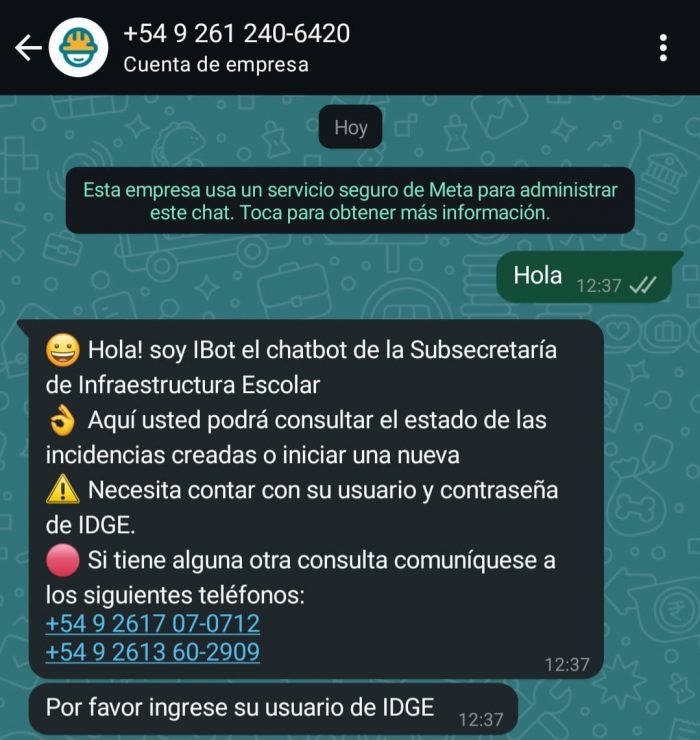The height and width of the screenshot is (740, 700).
Task: Open business profile for +54 9 261 240-6420
Action: [x=236, y=47]
